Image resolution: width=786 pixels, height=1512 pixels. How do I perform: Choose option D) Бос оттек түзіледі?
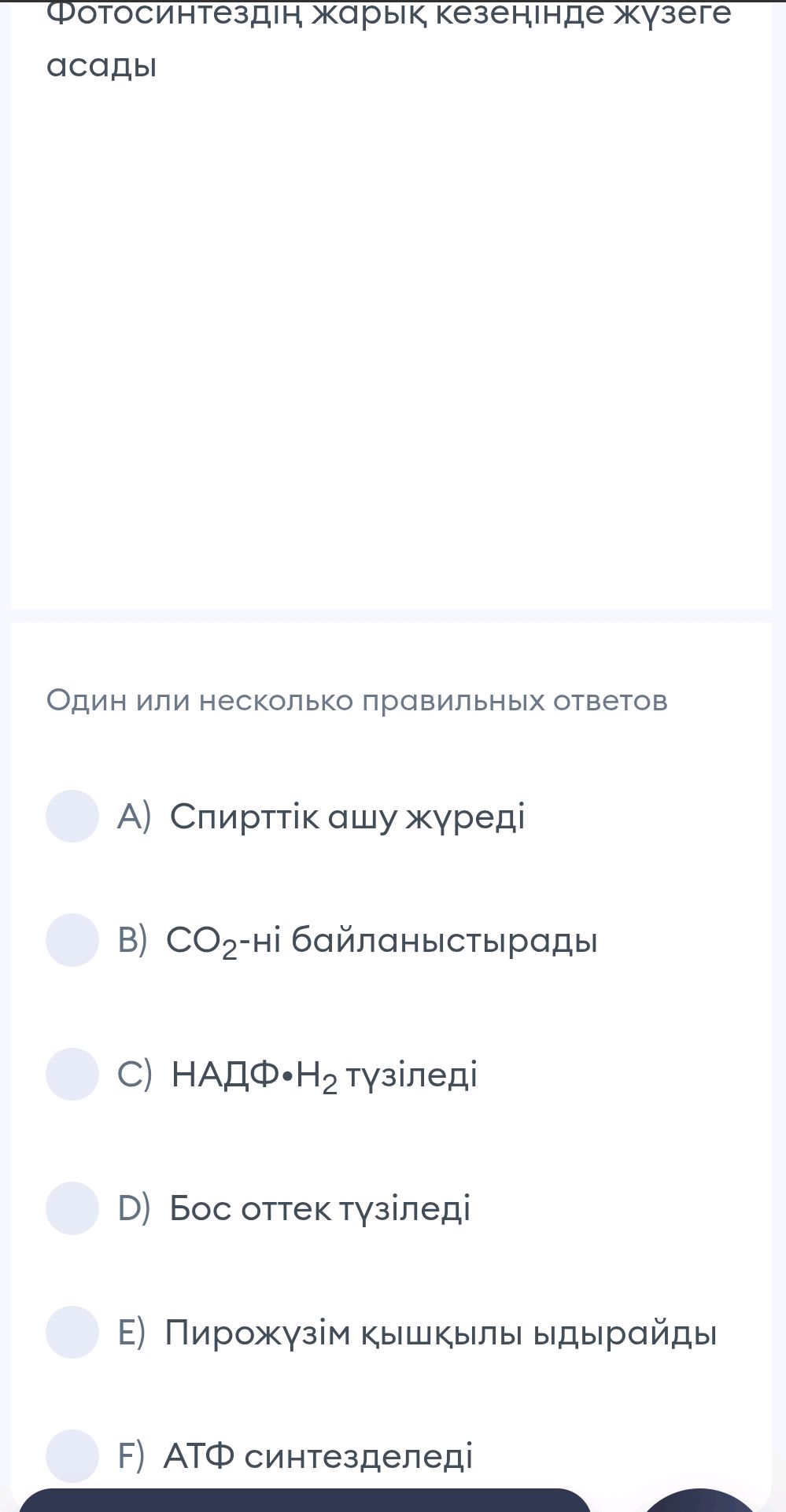[x=72, y=1208]
